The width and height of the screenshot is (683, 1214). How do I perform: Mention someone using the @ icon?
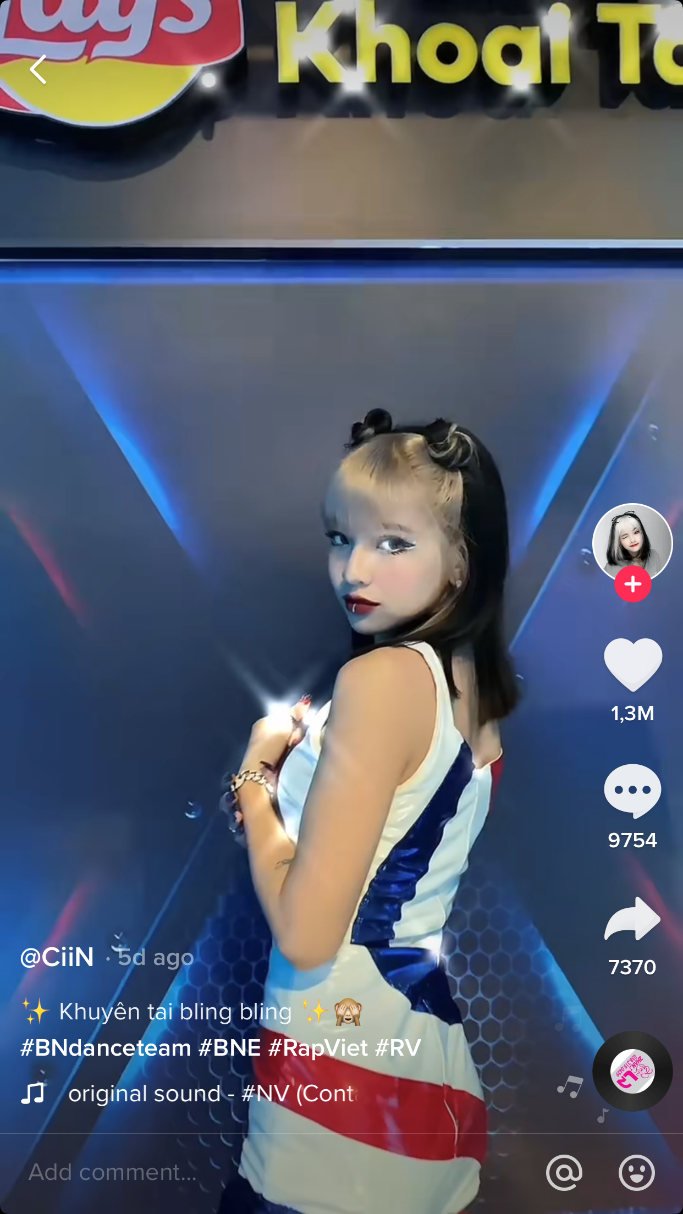[564, 1172]
